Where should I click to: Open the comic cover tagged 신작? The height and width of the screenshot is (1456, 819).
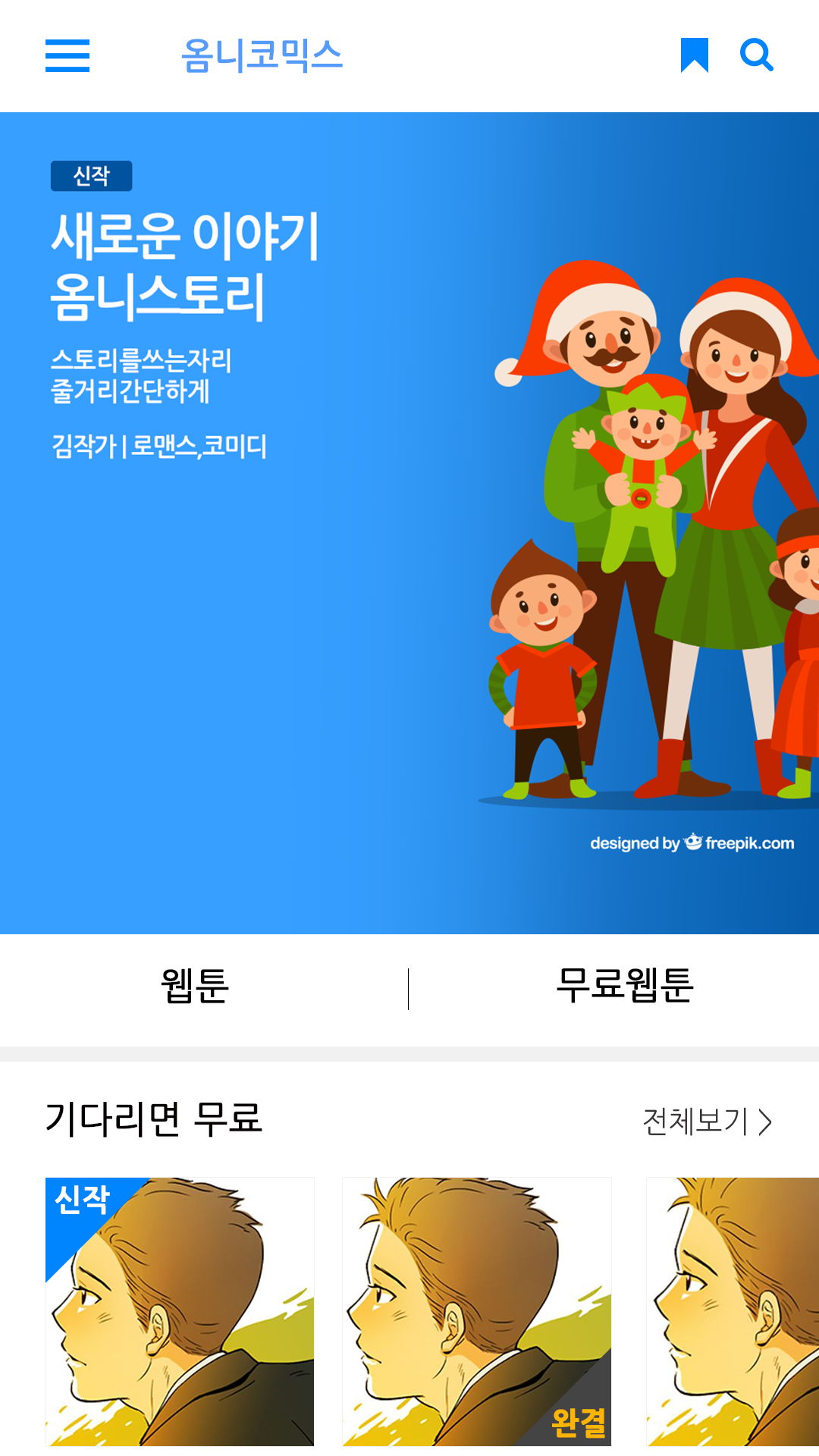pyautogui.click(x=180, y=1312)
